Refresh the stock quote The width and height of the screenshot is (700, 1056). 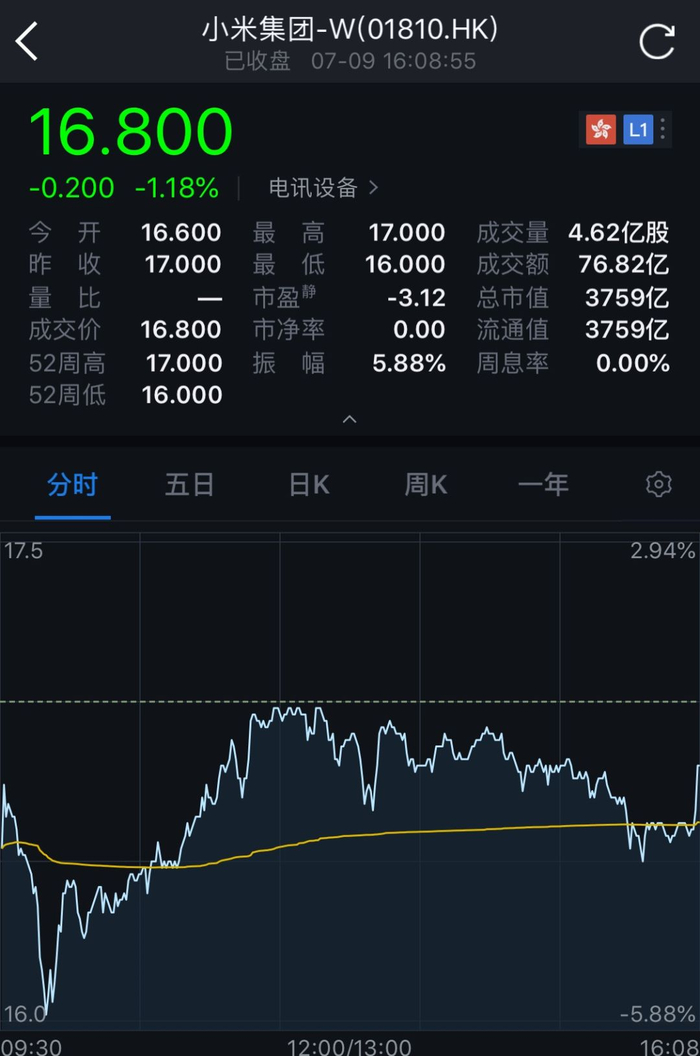click(657, 42)
